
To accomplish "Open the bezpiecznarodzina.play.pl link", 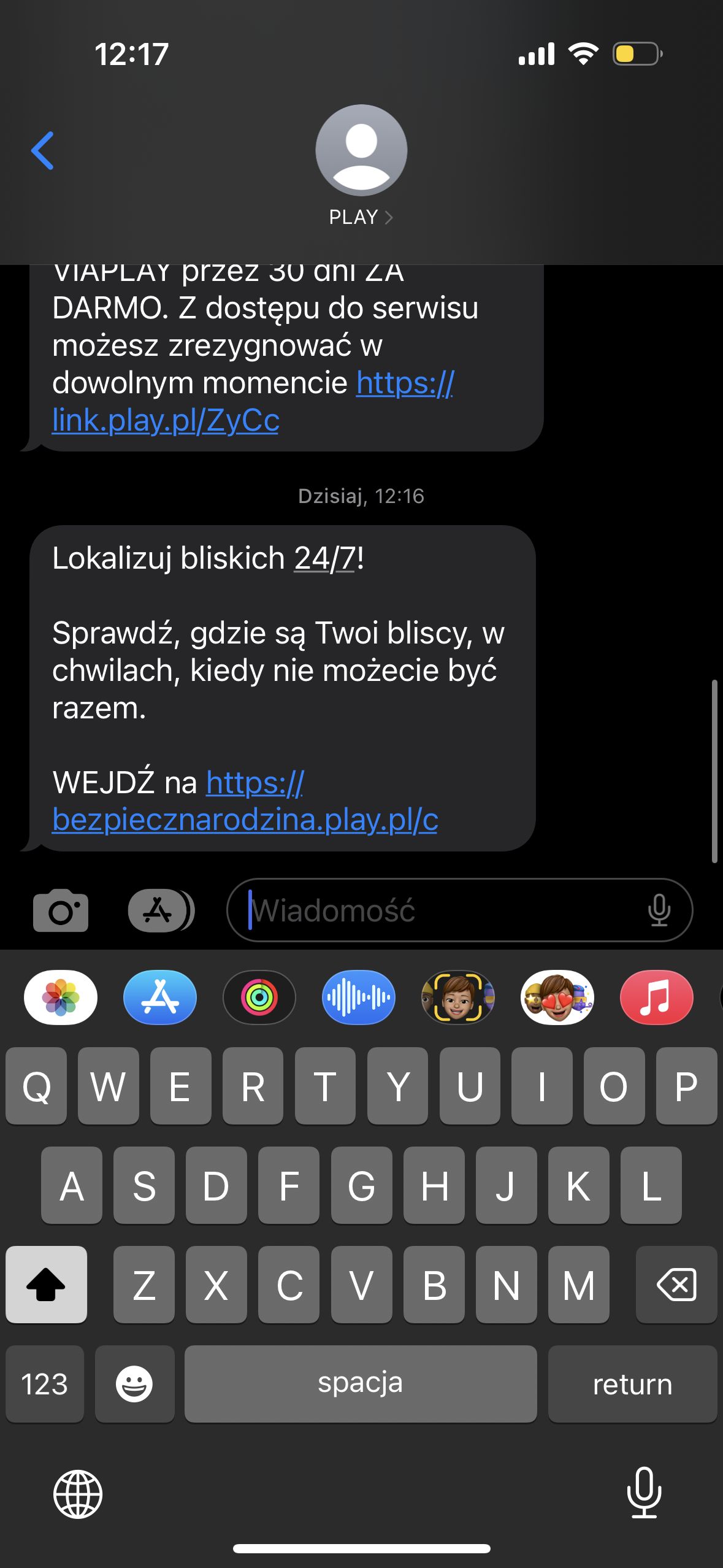I will [245, 818].
